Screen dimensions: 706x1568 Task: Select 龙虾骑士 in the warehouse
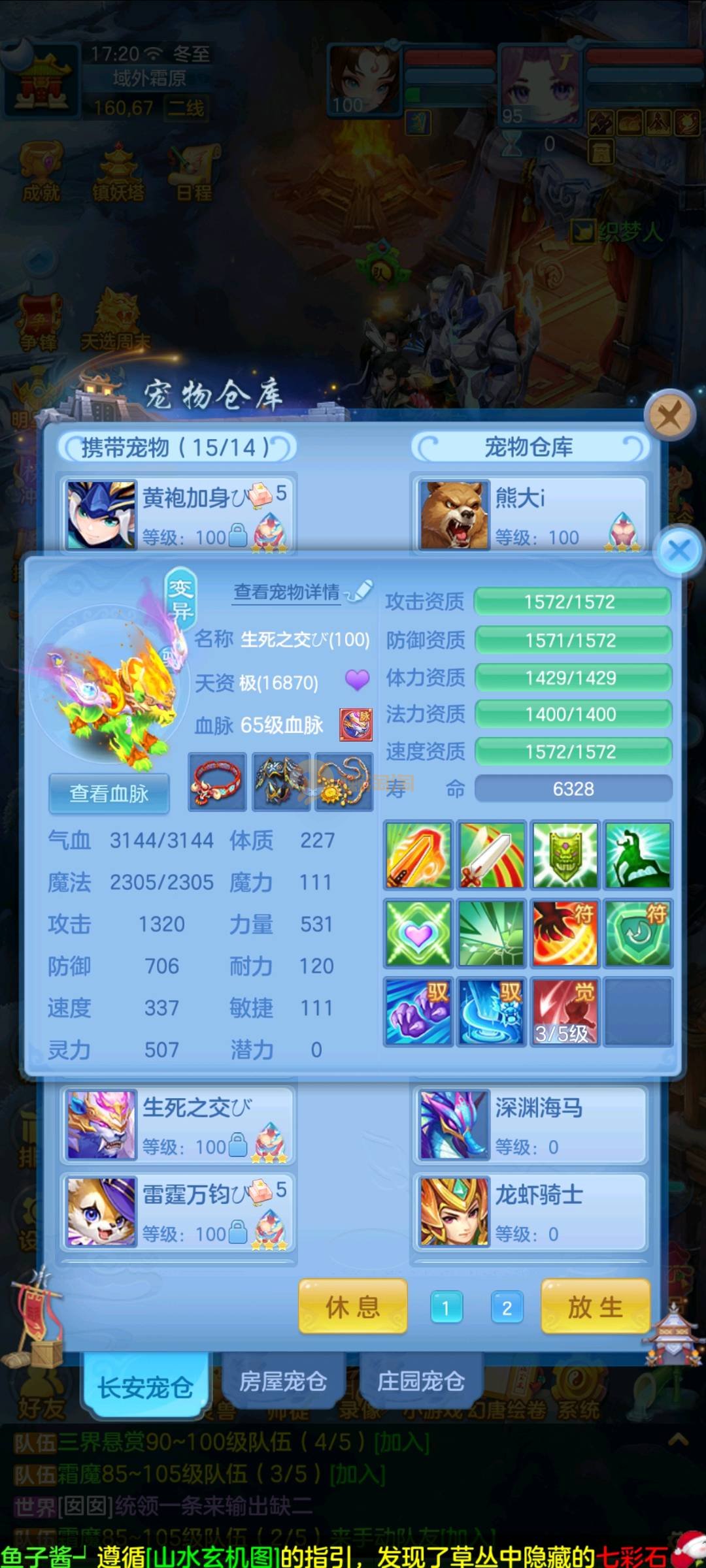(529, 1212)
